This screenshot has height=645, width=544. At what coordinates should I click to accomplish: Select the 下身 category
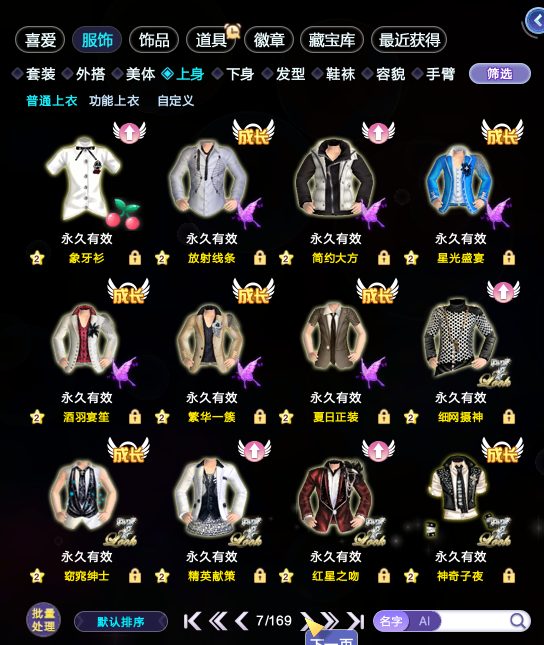click(x=233, y=74)
